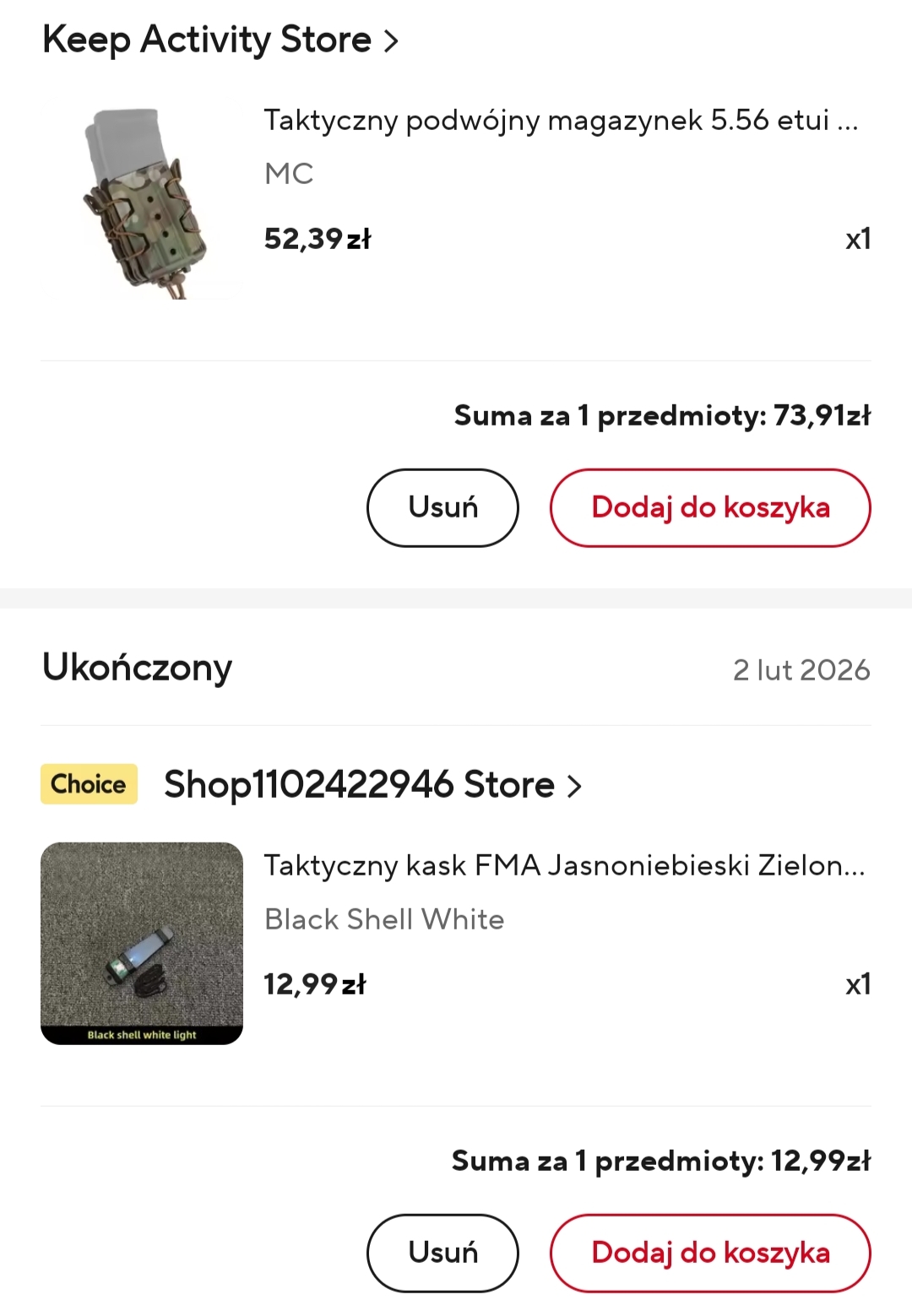Open the Keep Activity Store page
Image resolution: width=912 pixels, height=1316 pixels.
[x=220, y=40]
